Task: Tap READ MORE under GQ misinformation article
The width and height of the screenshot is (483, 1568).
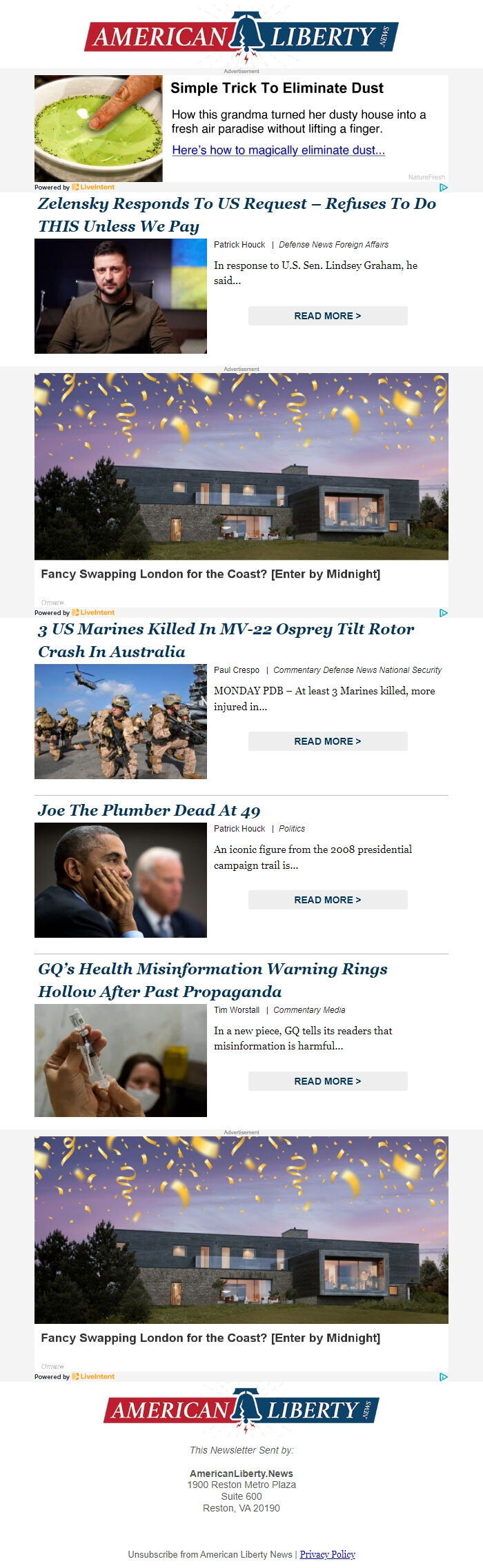Action: pyautogui.click(x=328, y=1081)
